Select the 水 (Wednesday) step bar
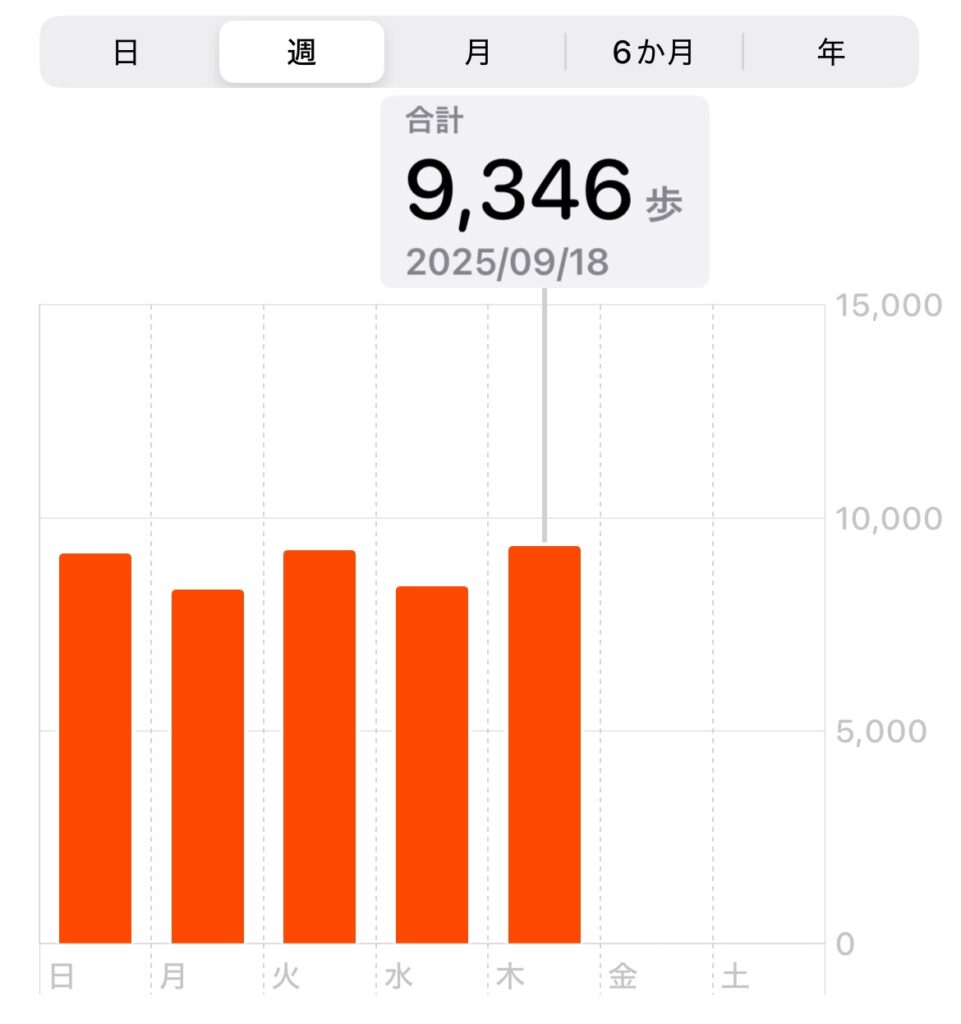Viewport: 961px width, 1024px height. [x=432, y=764]
